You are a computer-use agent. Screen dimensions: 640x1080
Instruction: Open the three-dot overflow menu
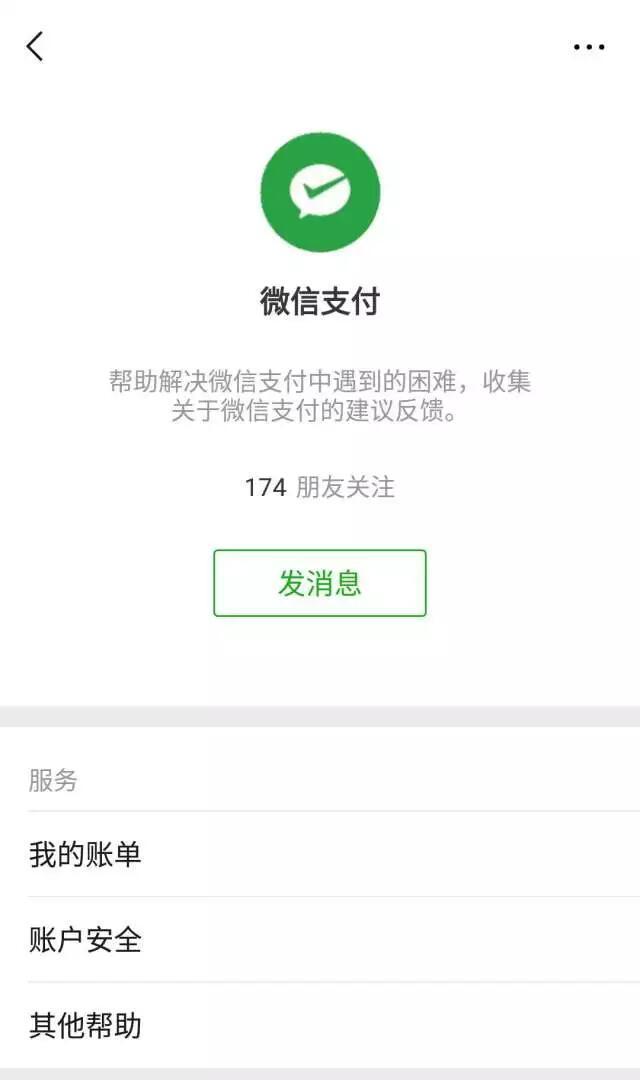[x=589, y=47]
